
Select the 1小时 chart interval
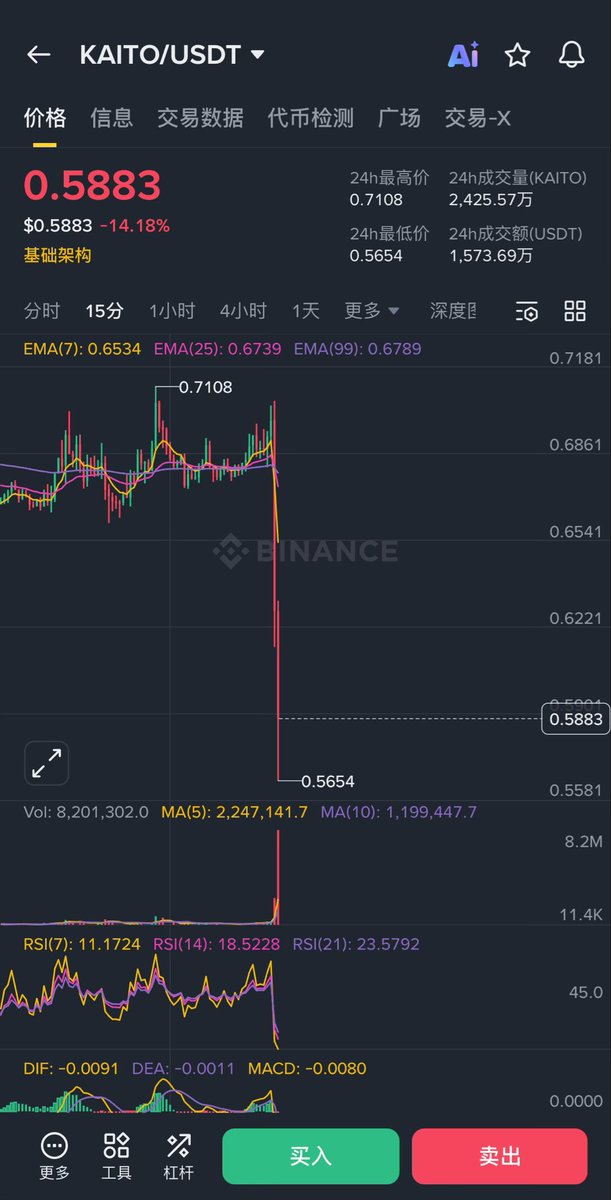[x=172, y=311]
